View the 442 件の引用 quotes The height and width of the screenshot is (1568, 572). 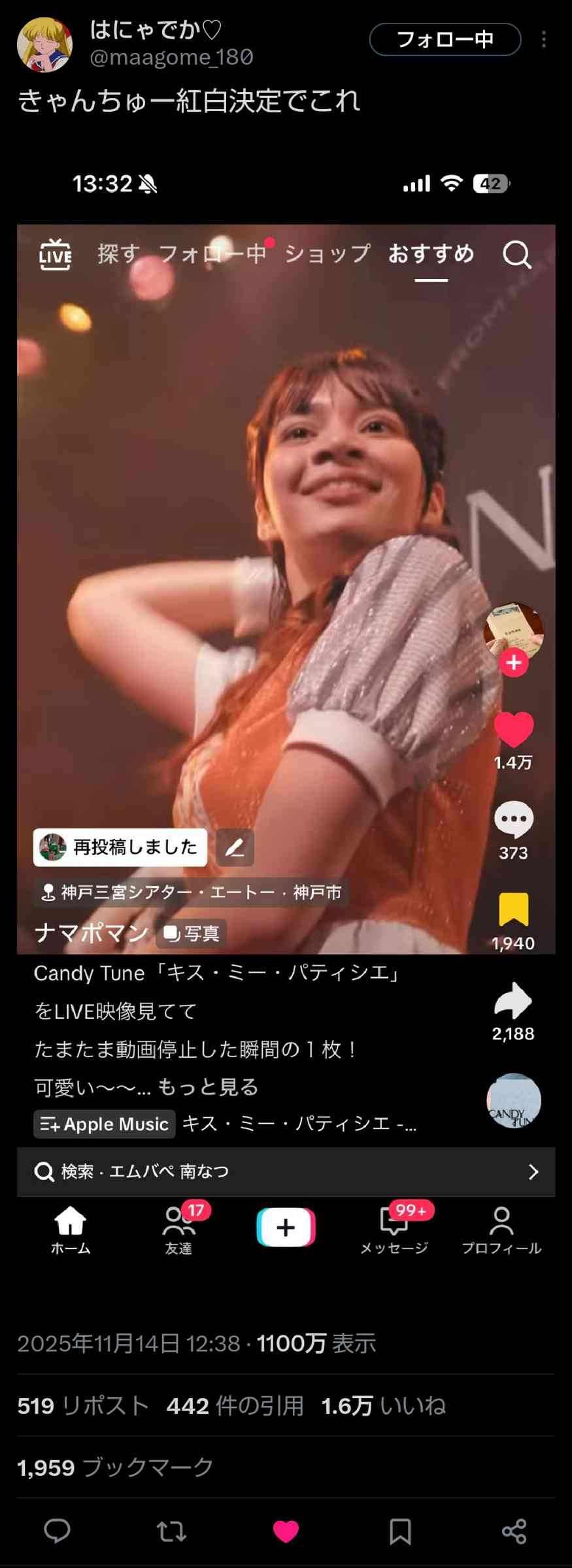pos(235,1405)
